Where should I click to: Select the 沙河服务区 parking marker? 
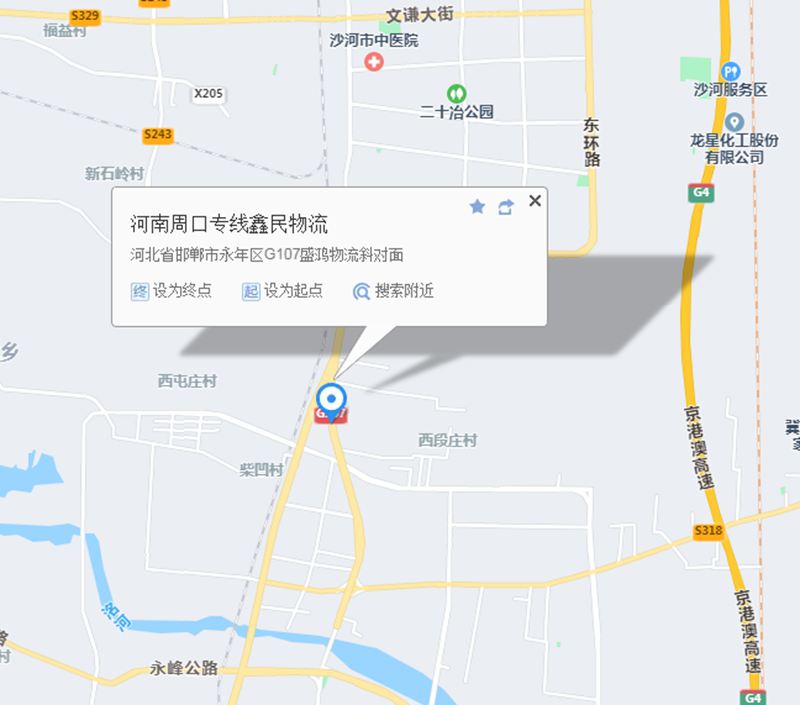731,71
